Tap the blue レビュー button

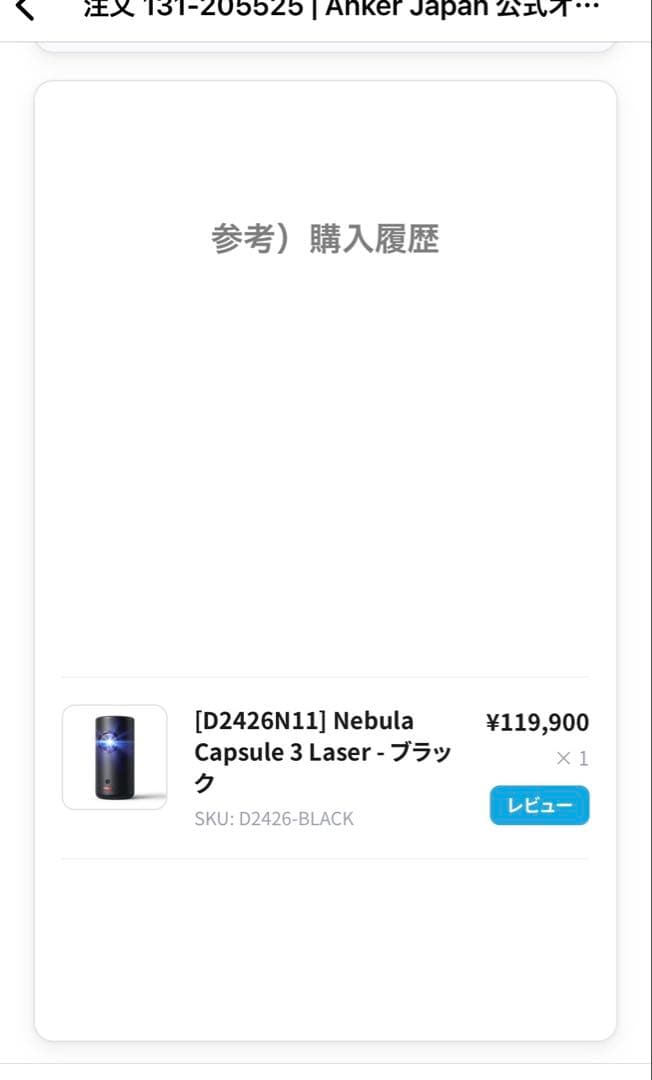[539, 805]
